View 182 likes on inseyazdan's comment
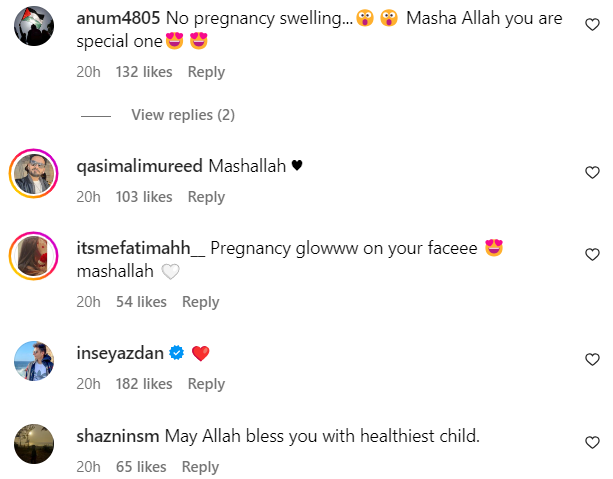Image resolution: width=613 pixels, height=479 pixels. click(x=144, y=384)
